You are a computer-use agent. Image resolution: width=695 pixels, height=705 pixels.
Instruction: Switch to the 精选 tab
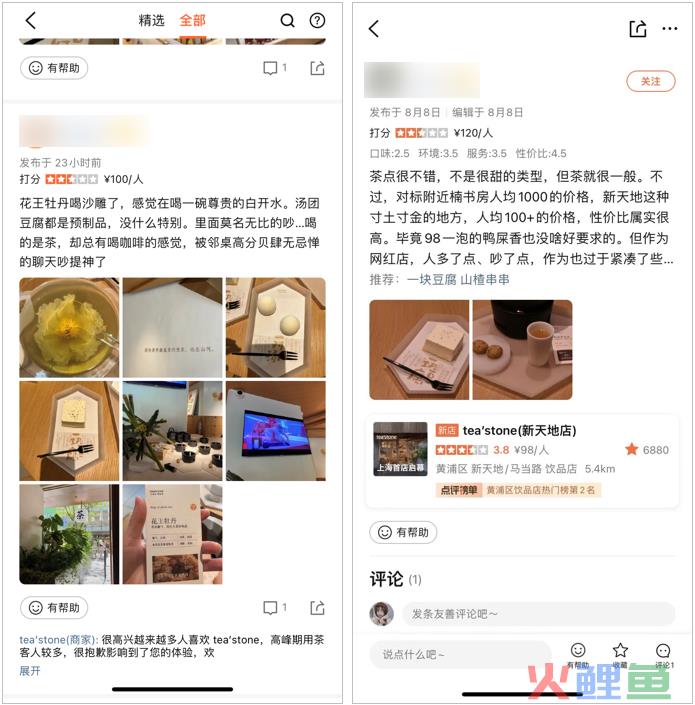(x=152, y=20)
